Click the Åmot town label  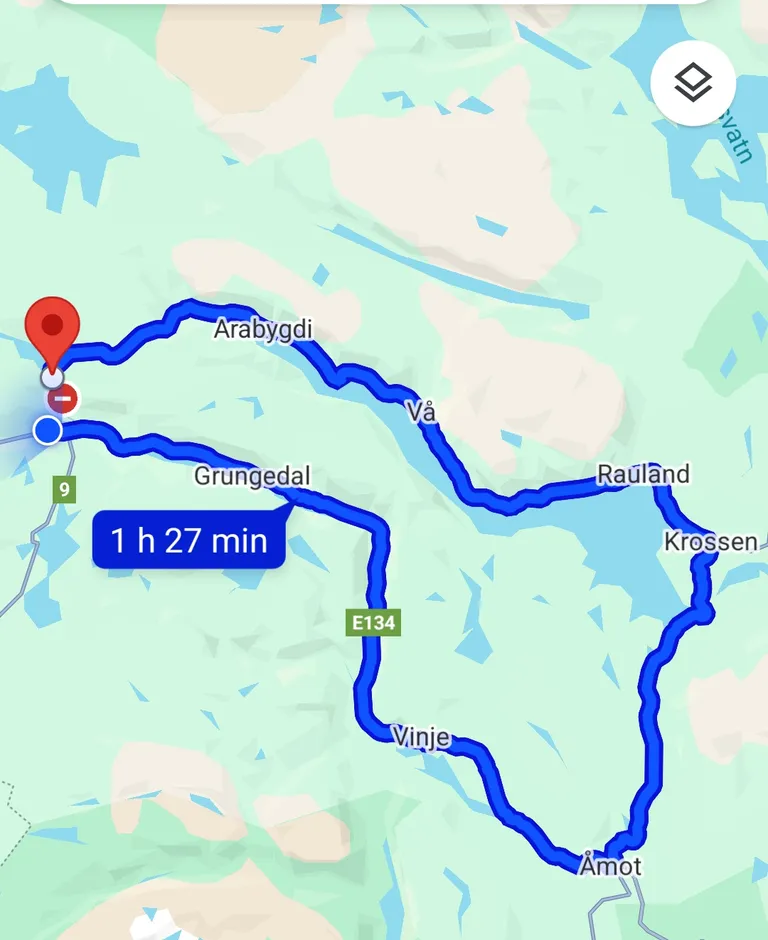[613, 866]
